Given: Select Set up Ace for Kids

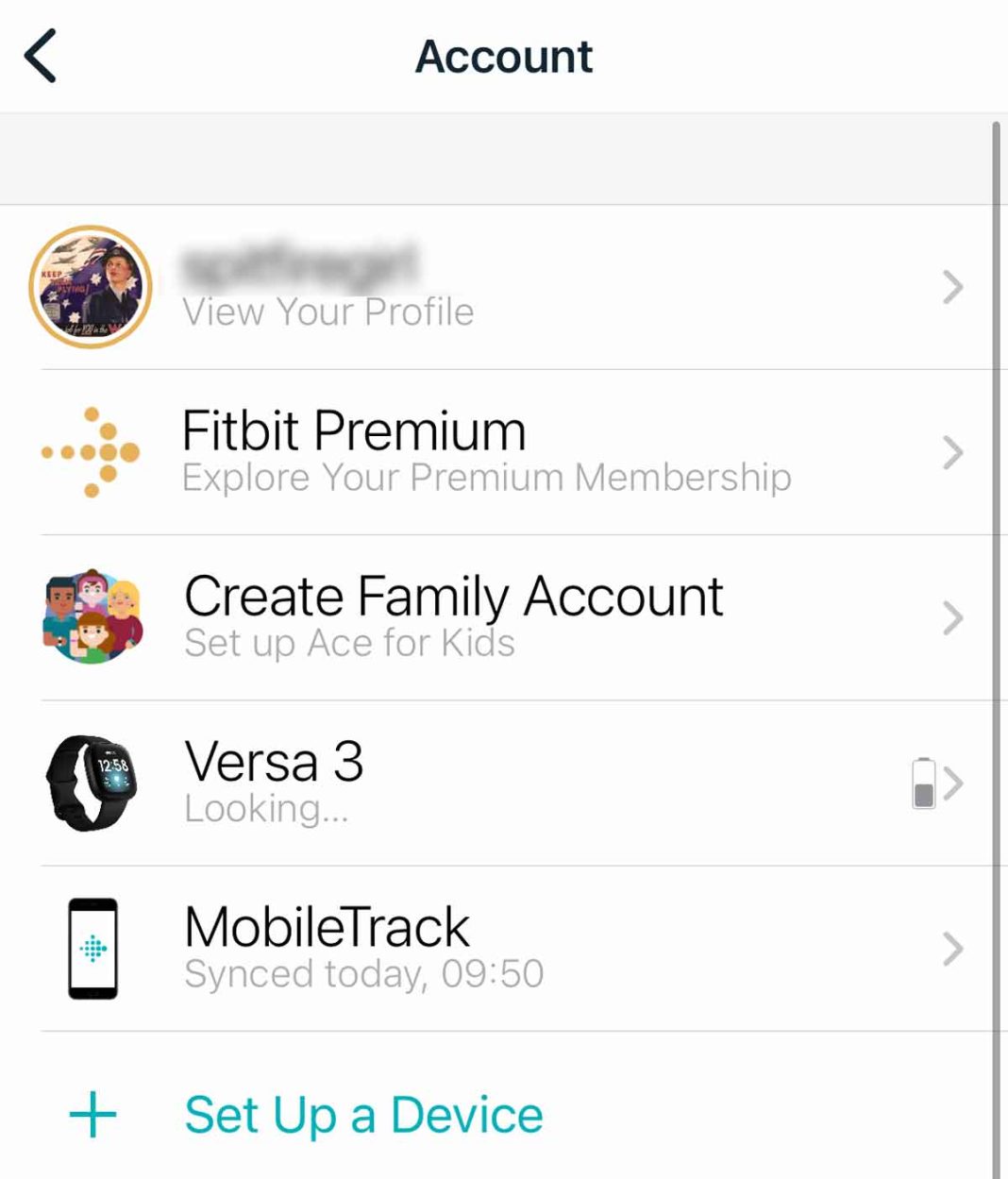Looking at the screenshot, I should tap(349, 643).
